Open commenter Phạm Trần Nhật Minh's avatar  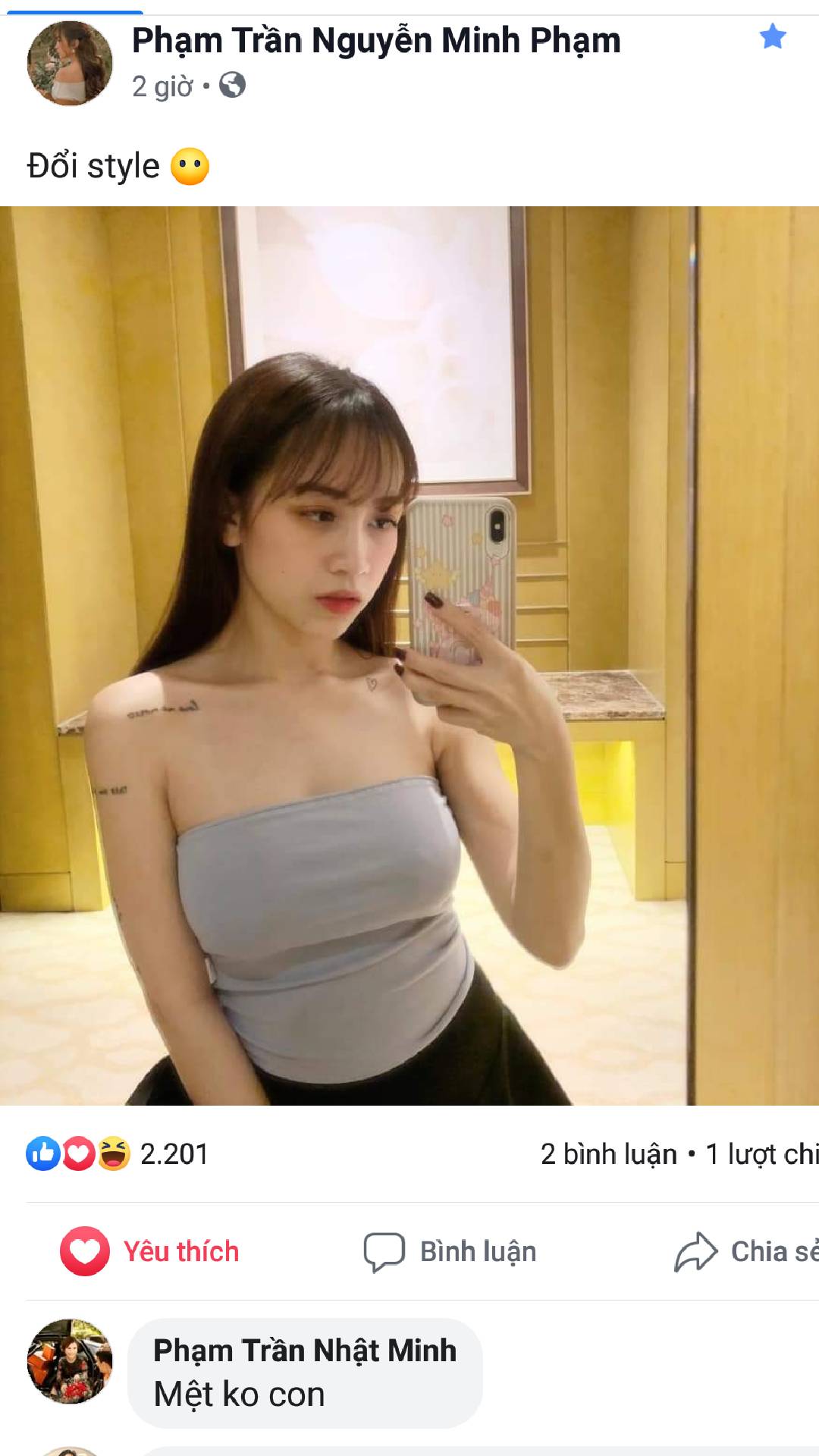click(70, 1361)
